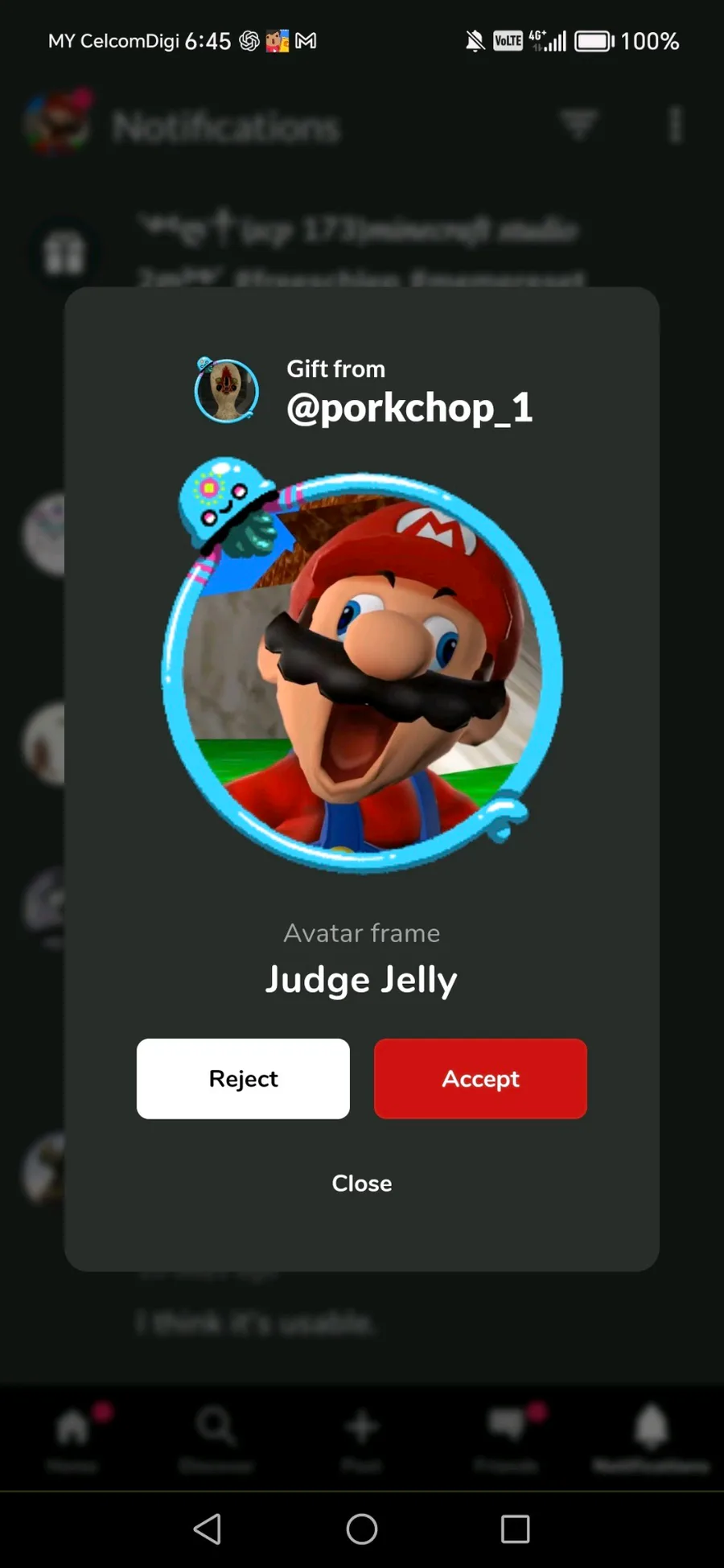The width and height of the screenshot is (724, 1568).
Task: Go to the phone home screen
Action: (362, 1529)
